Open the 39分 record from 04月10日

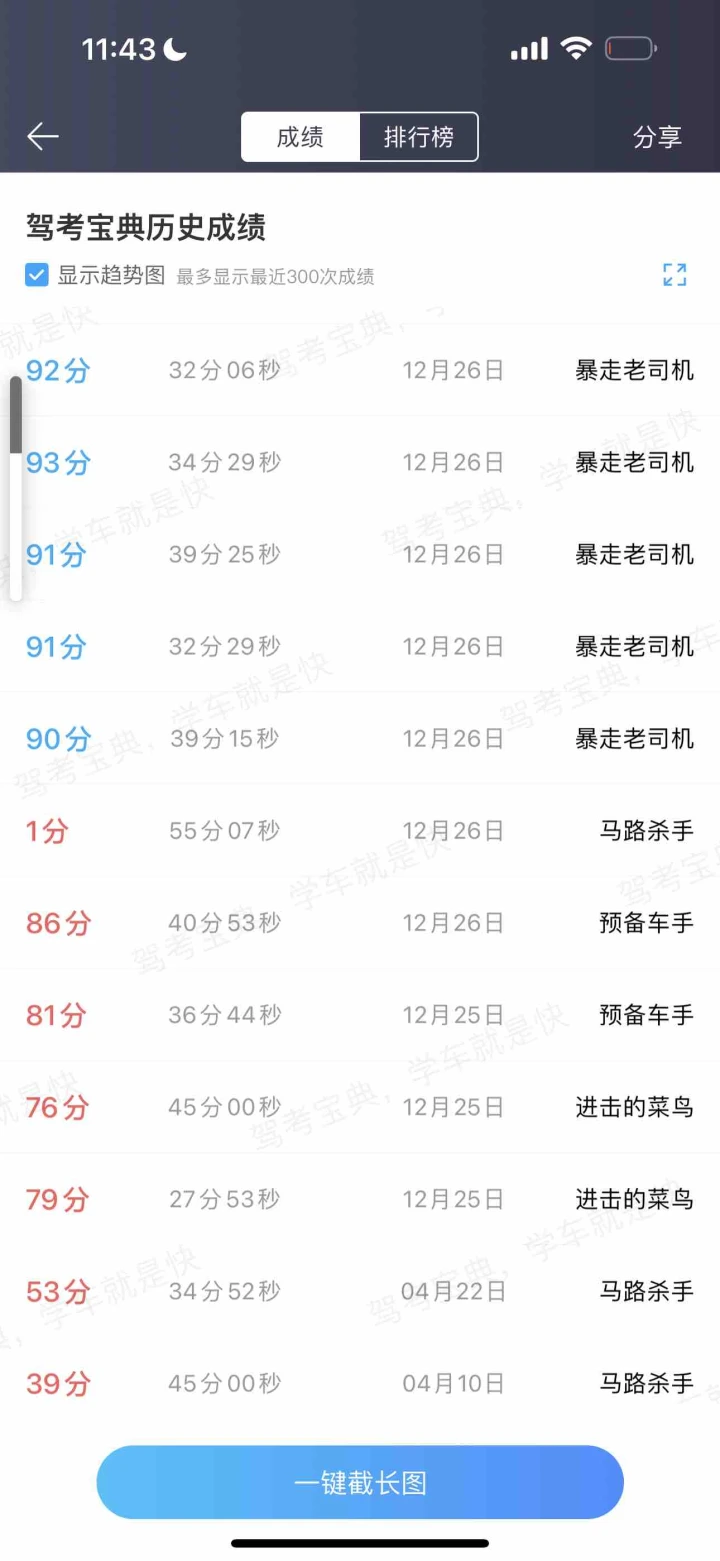[360, 1383]
